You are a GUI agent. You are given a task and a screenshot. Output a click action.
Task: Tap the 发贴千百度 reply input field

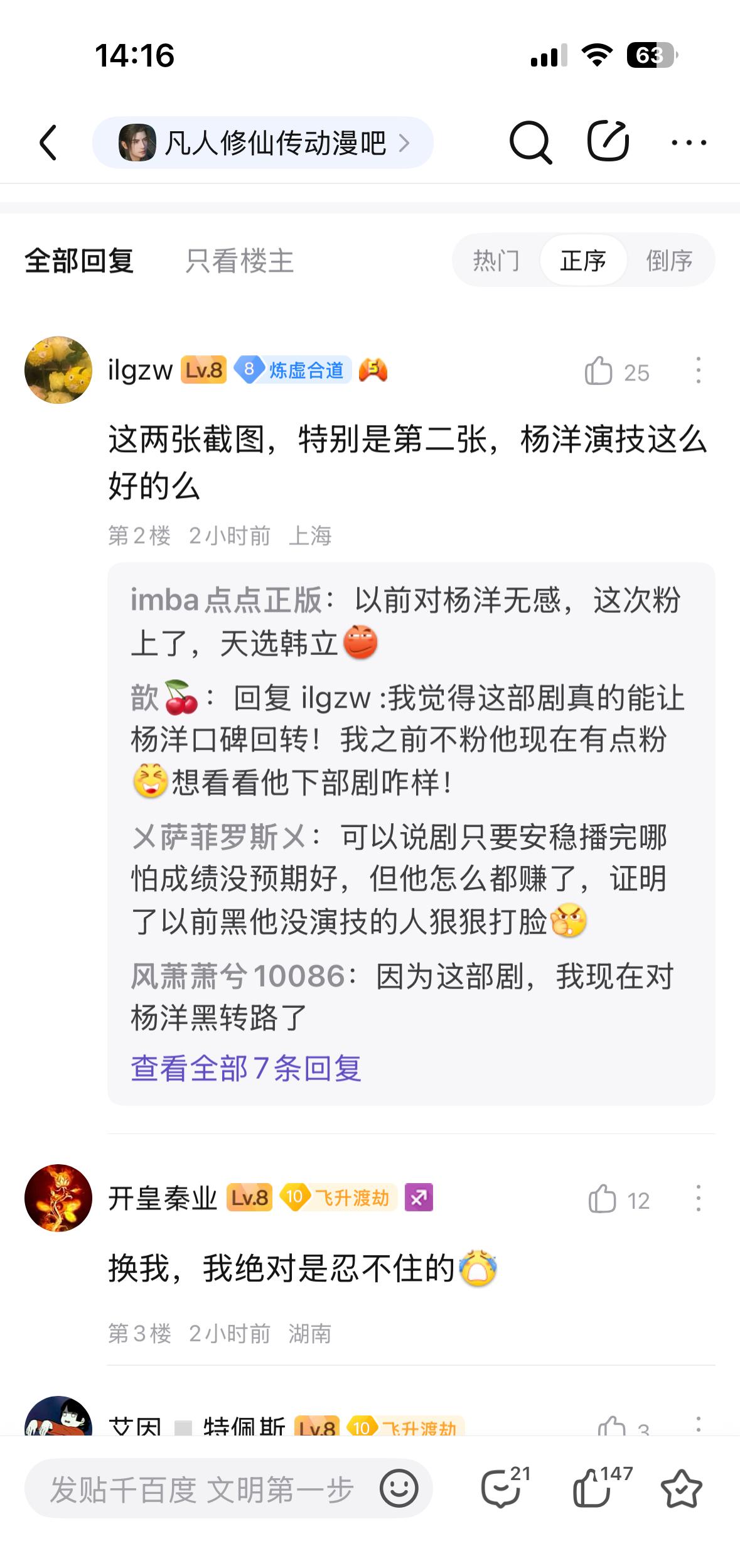(201, 1490)
